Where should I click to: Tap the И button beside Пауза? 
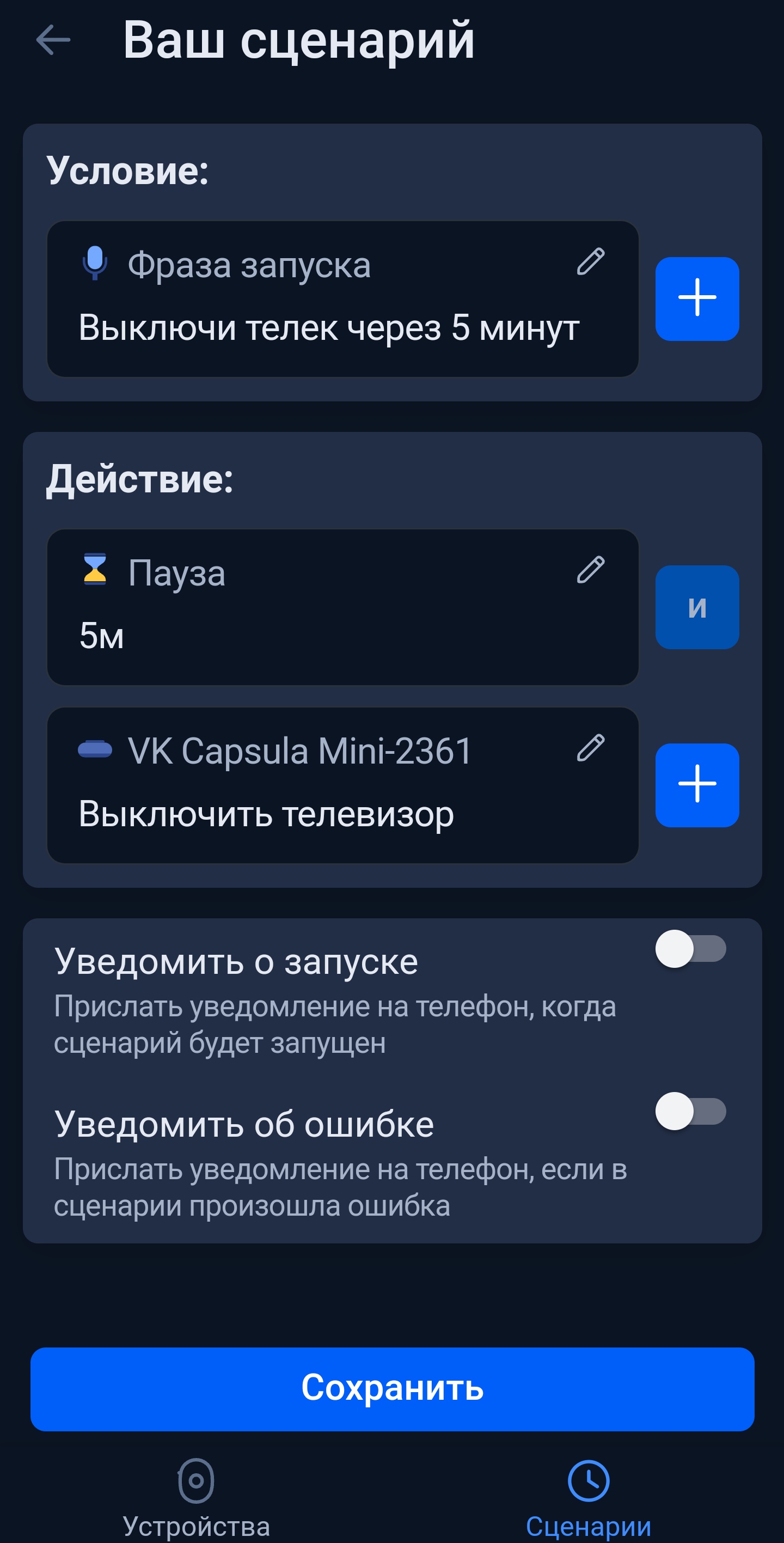tap(696, 607)
